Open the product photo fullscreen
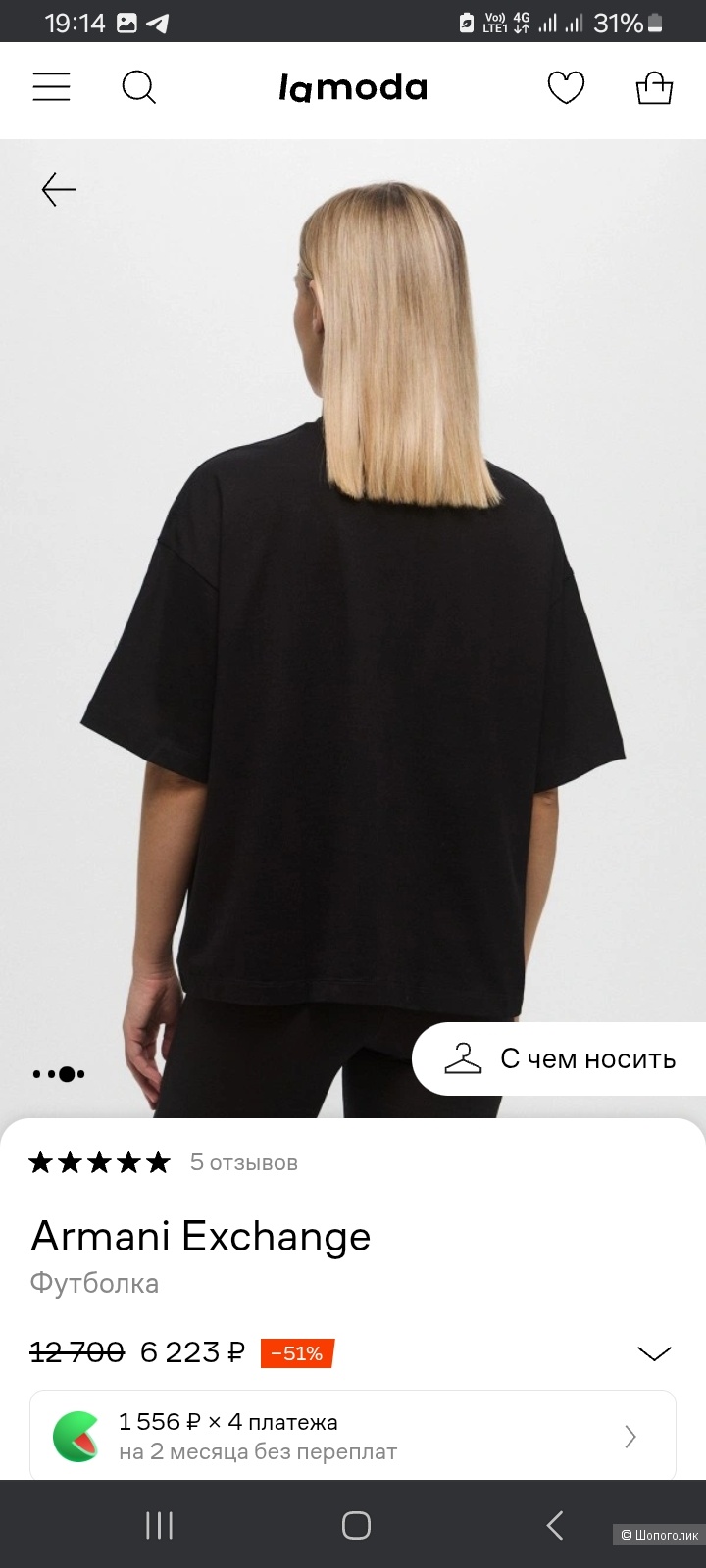Screen dimensions: 706x1568 pos(353,627)
